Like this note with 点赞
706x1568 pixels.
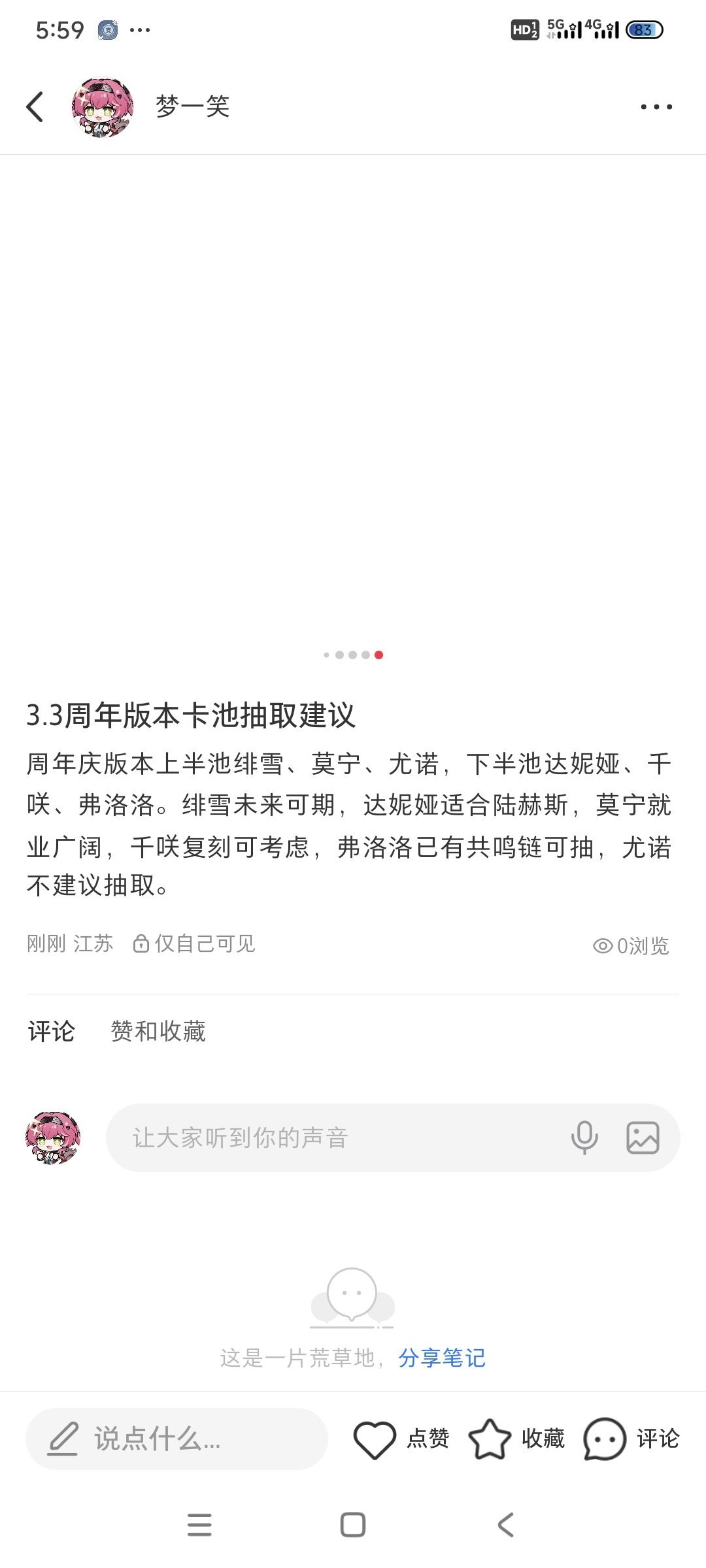click(x=401, y=1439)
